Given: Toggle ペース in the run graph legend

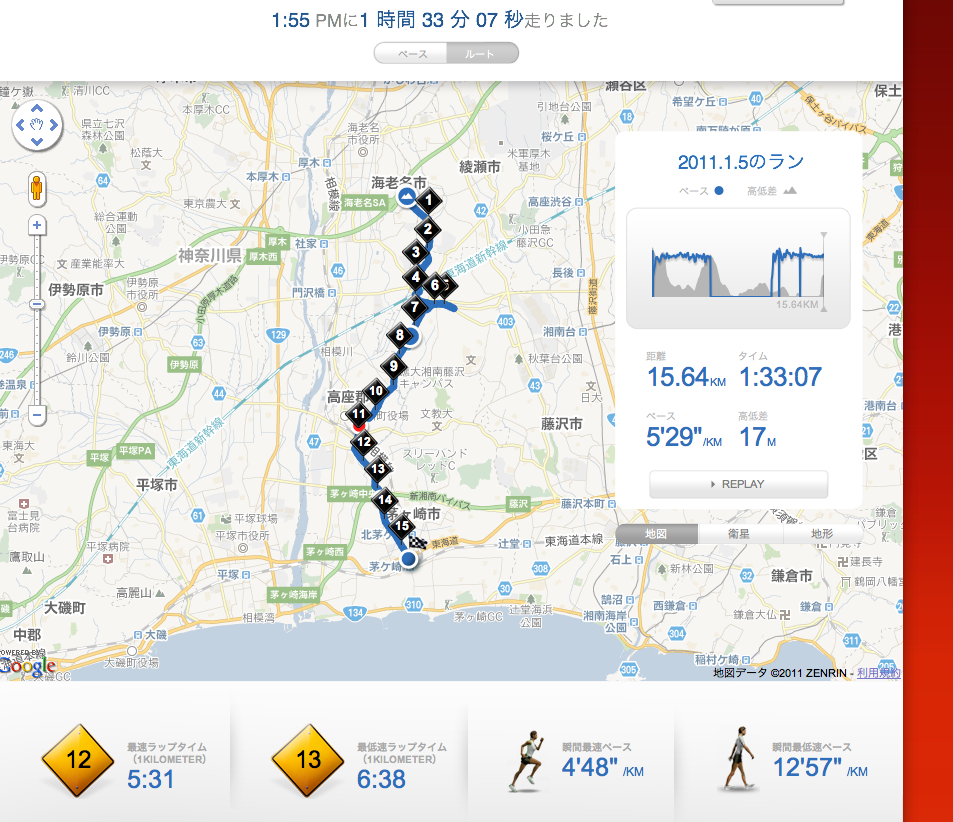Looking at the screenshot, I should click(701, 190).
